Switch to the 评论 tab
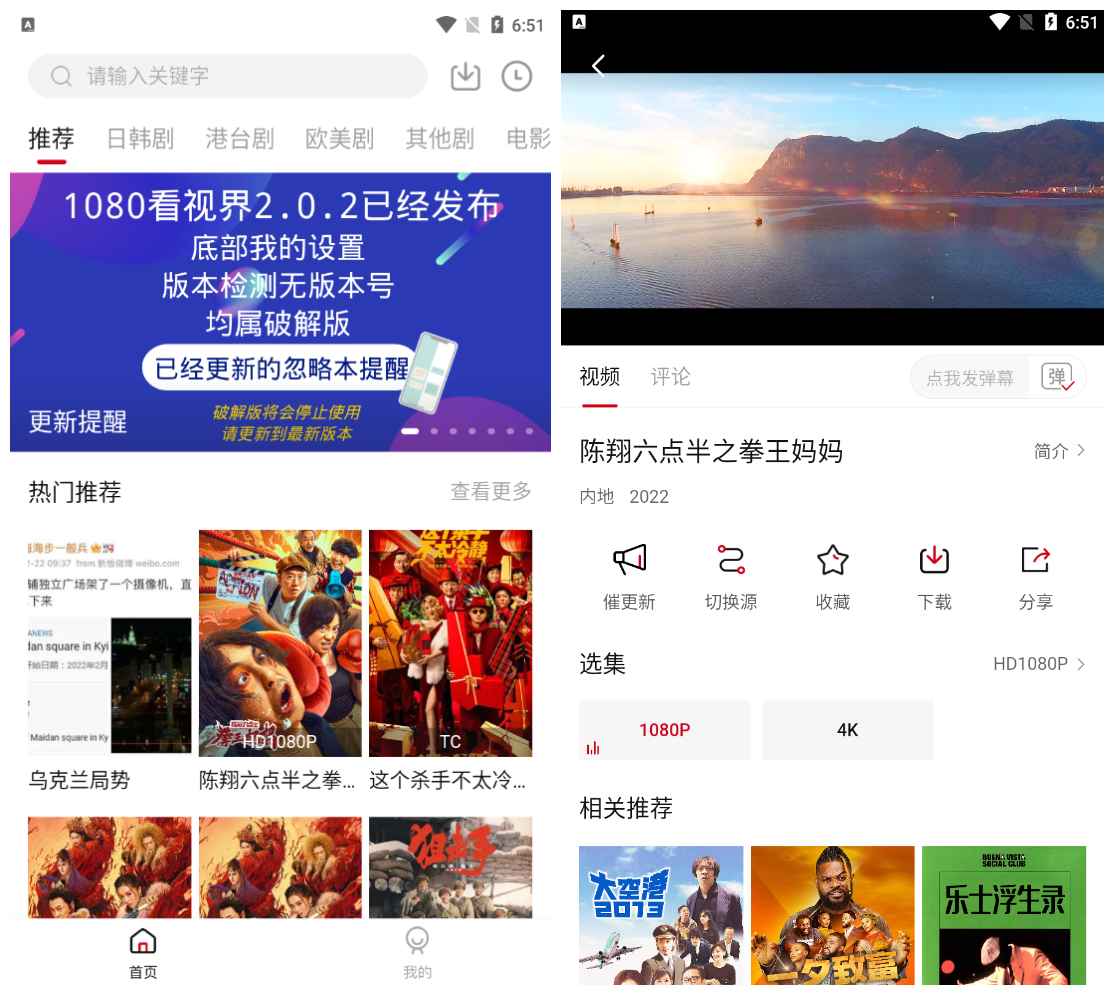 [x=670, y=377]
